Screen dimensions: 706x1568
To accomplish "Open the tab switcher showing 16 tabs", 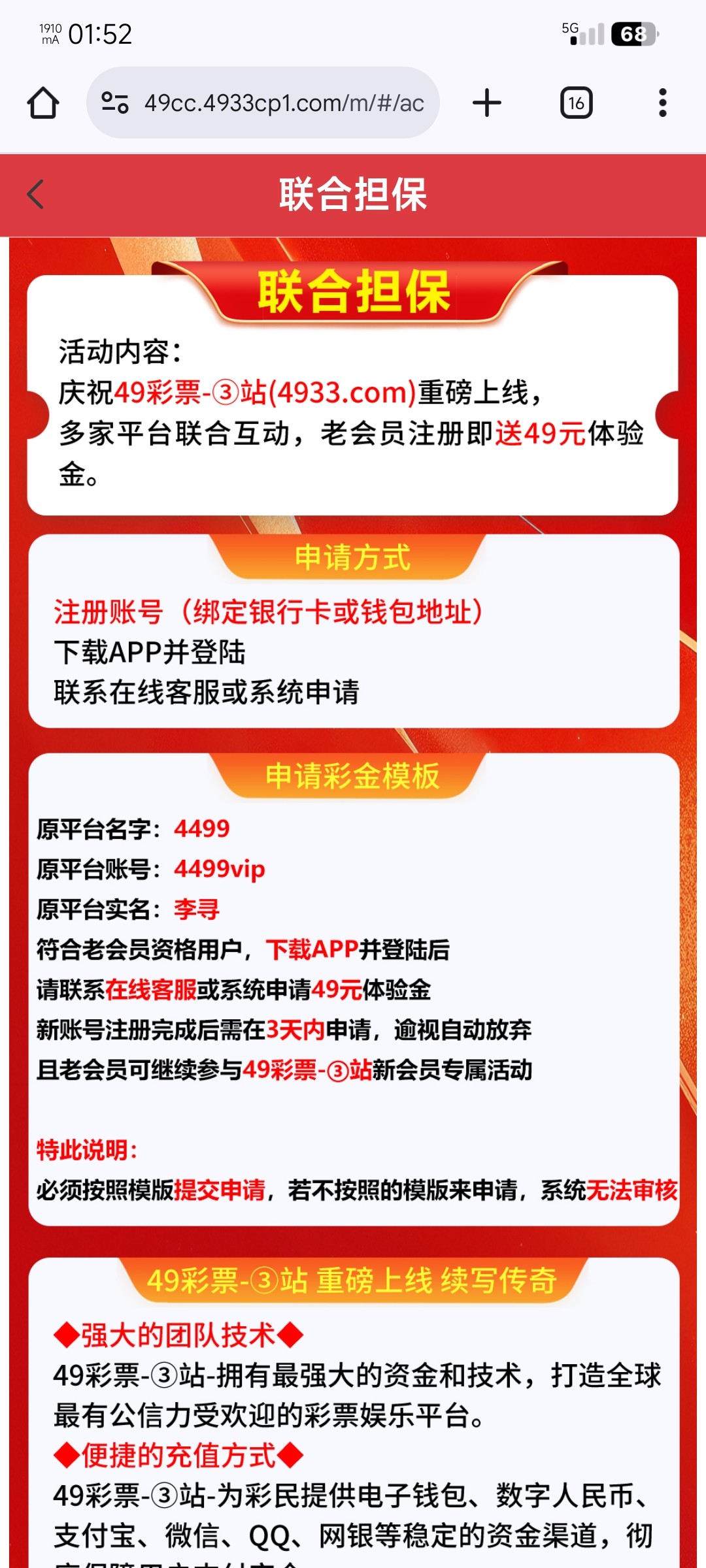I will [x=576, y=103].
